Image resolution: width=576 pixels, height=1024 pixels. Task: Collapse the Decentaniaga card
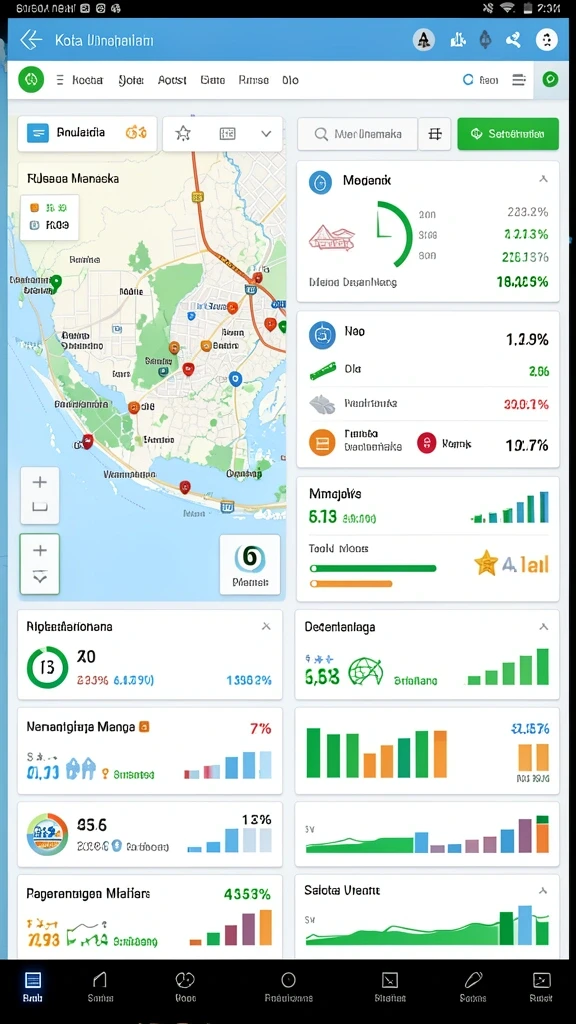pyautogui.click(x=543, y=626)
